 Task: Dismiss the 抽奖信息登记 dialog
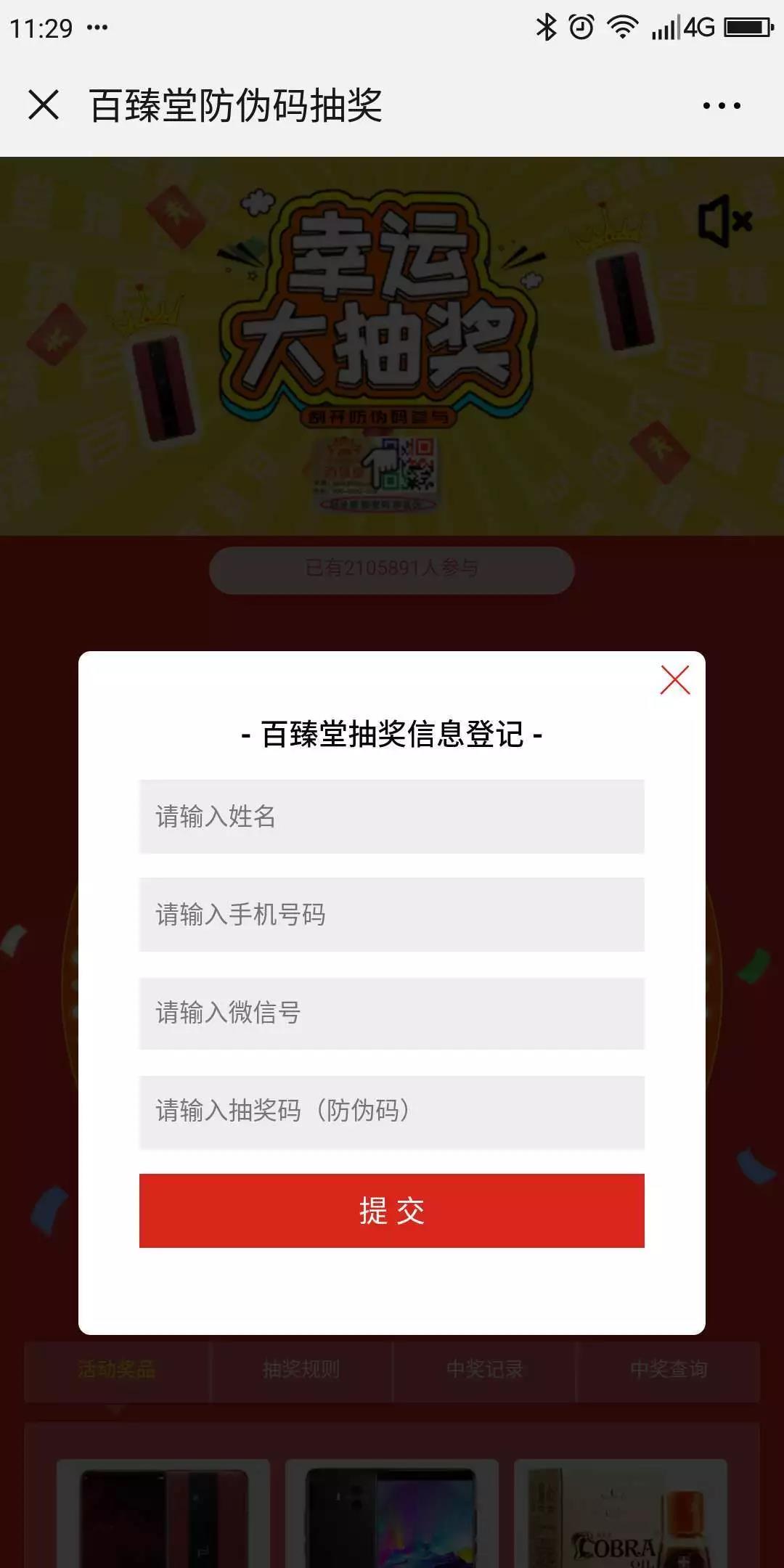674,680
